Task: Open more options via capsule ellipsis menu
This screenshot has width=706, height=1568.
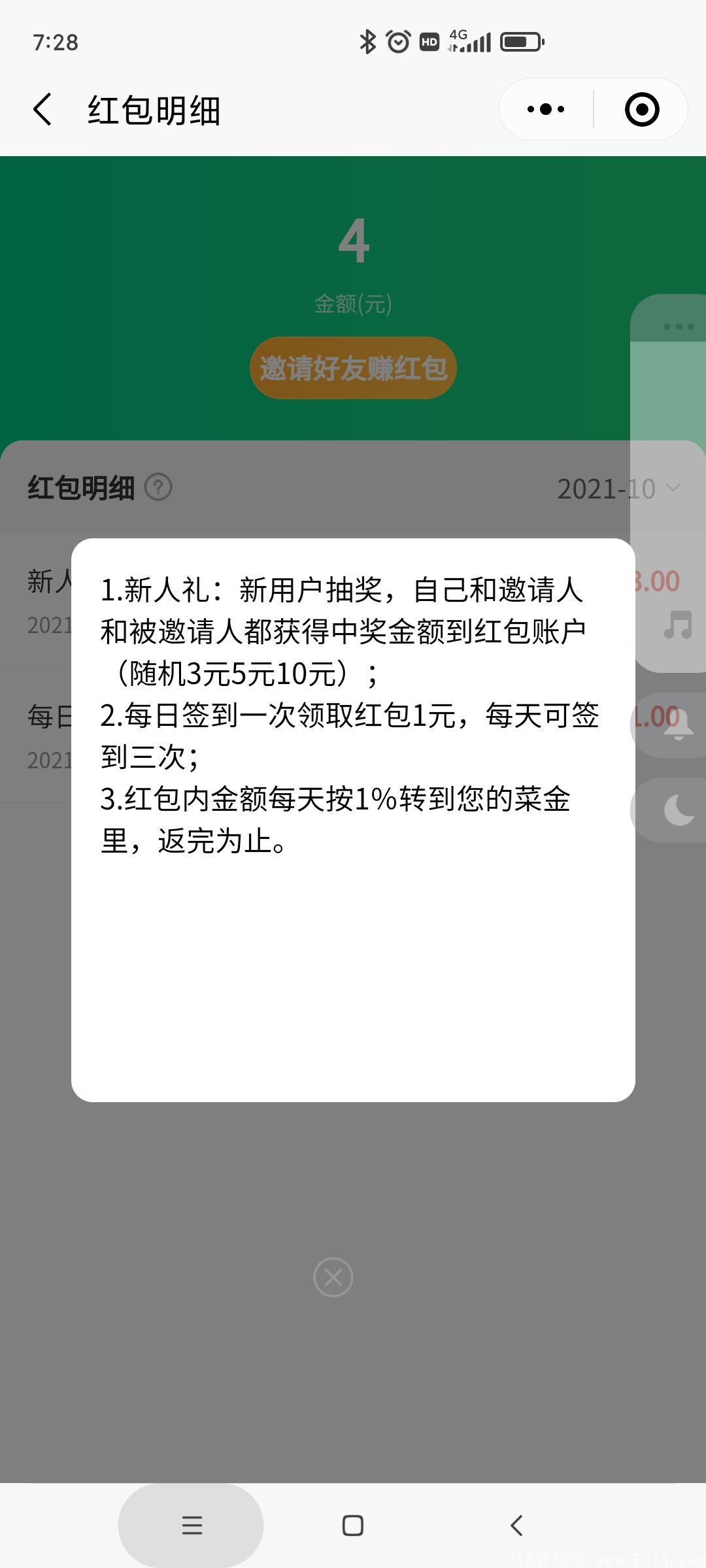Action: (x=545, y=108)
